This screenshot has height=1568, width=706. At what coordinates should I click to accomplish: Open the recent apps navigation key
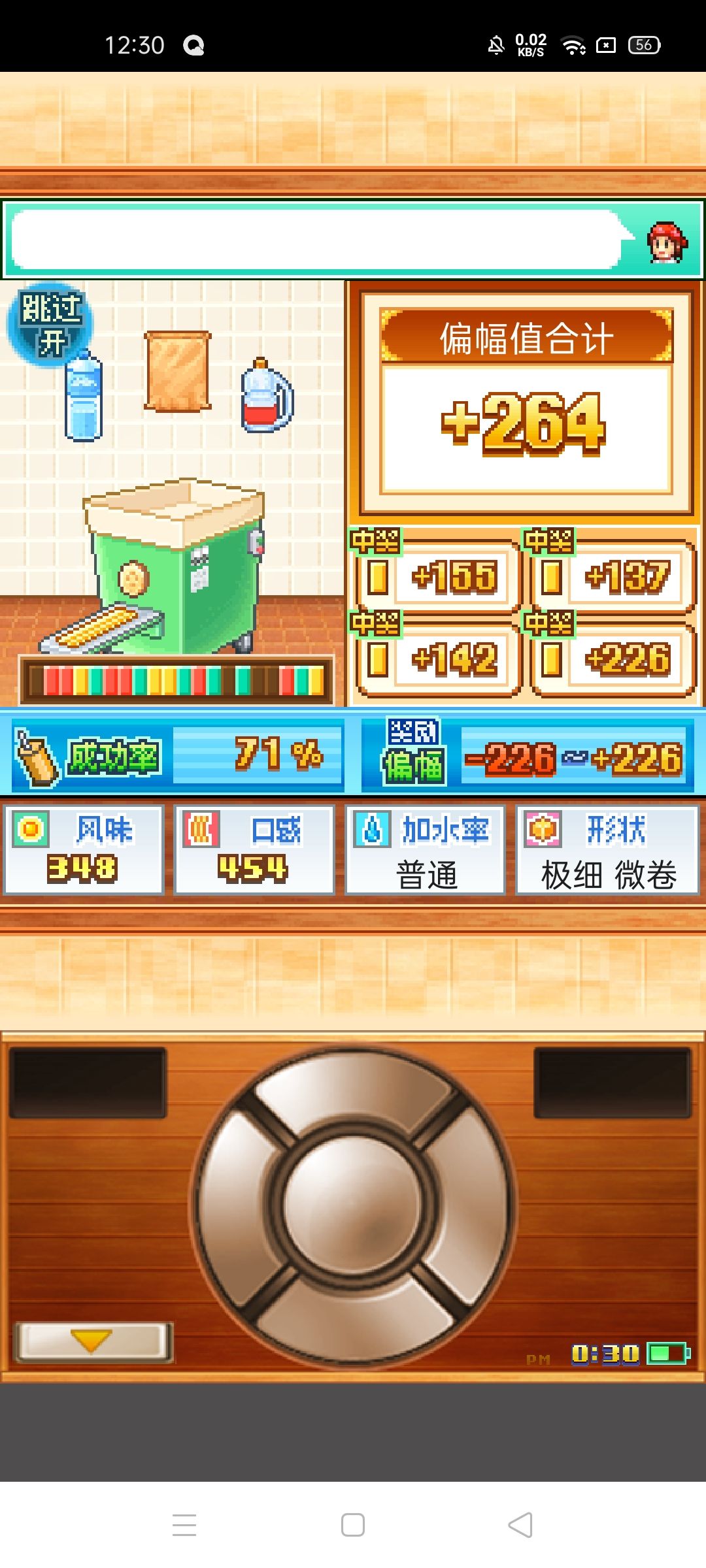pyautogui.click(x=185, y=1524)
